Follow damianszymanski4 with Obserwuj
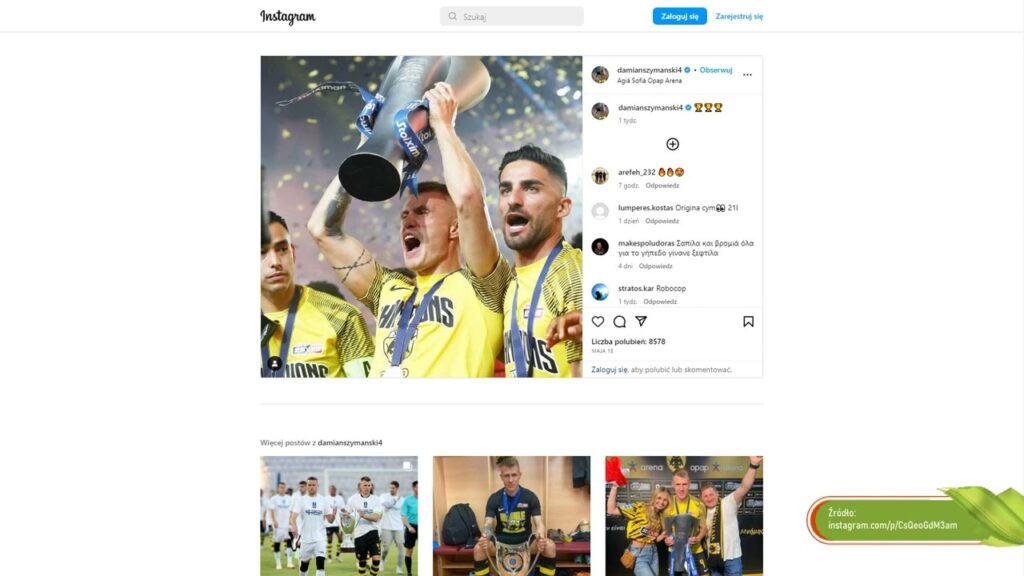The image size is (1024, 576). click(x=716, y=70)
